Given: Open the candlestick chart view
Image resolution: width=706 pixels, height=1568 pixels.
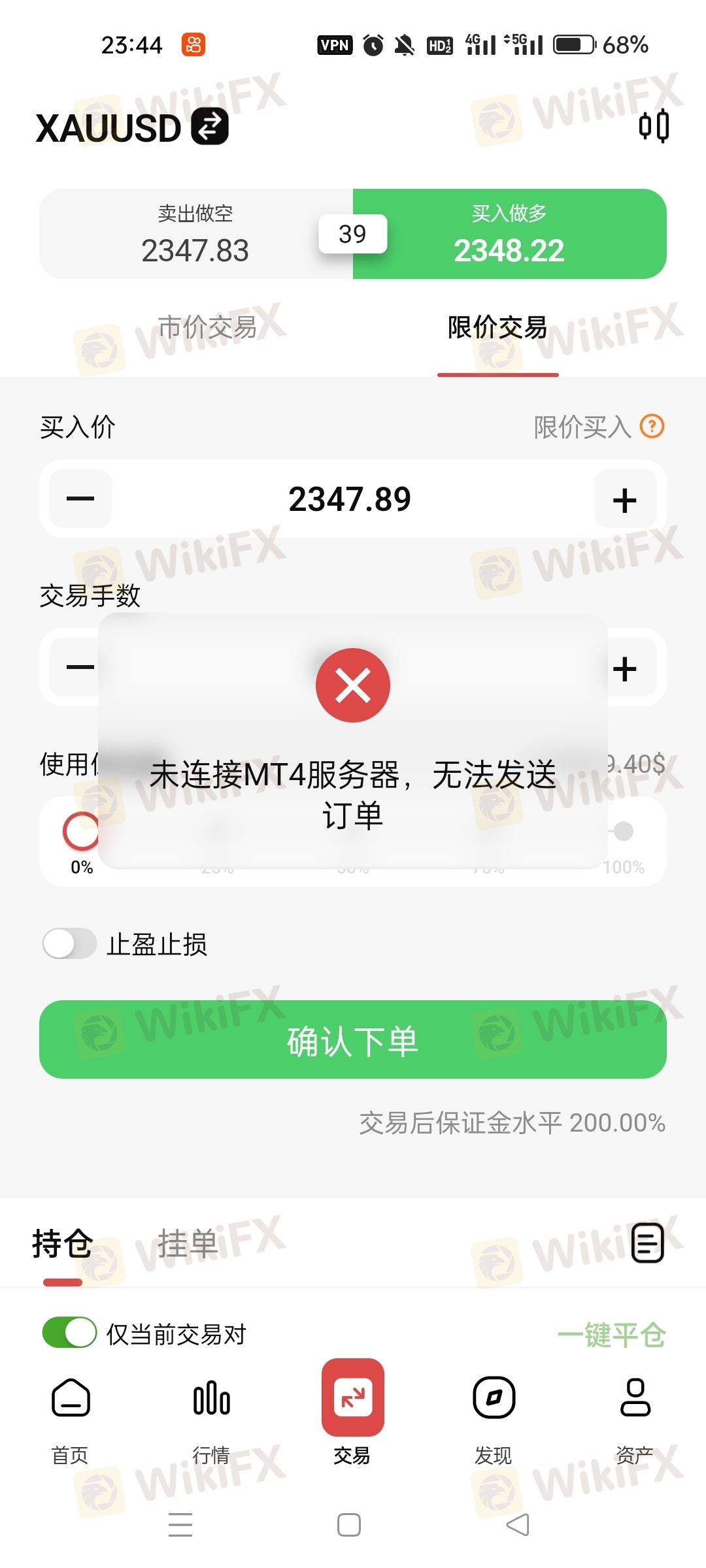Looking at the screenshot, I should pyautogui.click(x=654, y=125).
